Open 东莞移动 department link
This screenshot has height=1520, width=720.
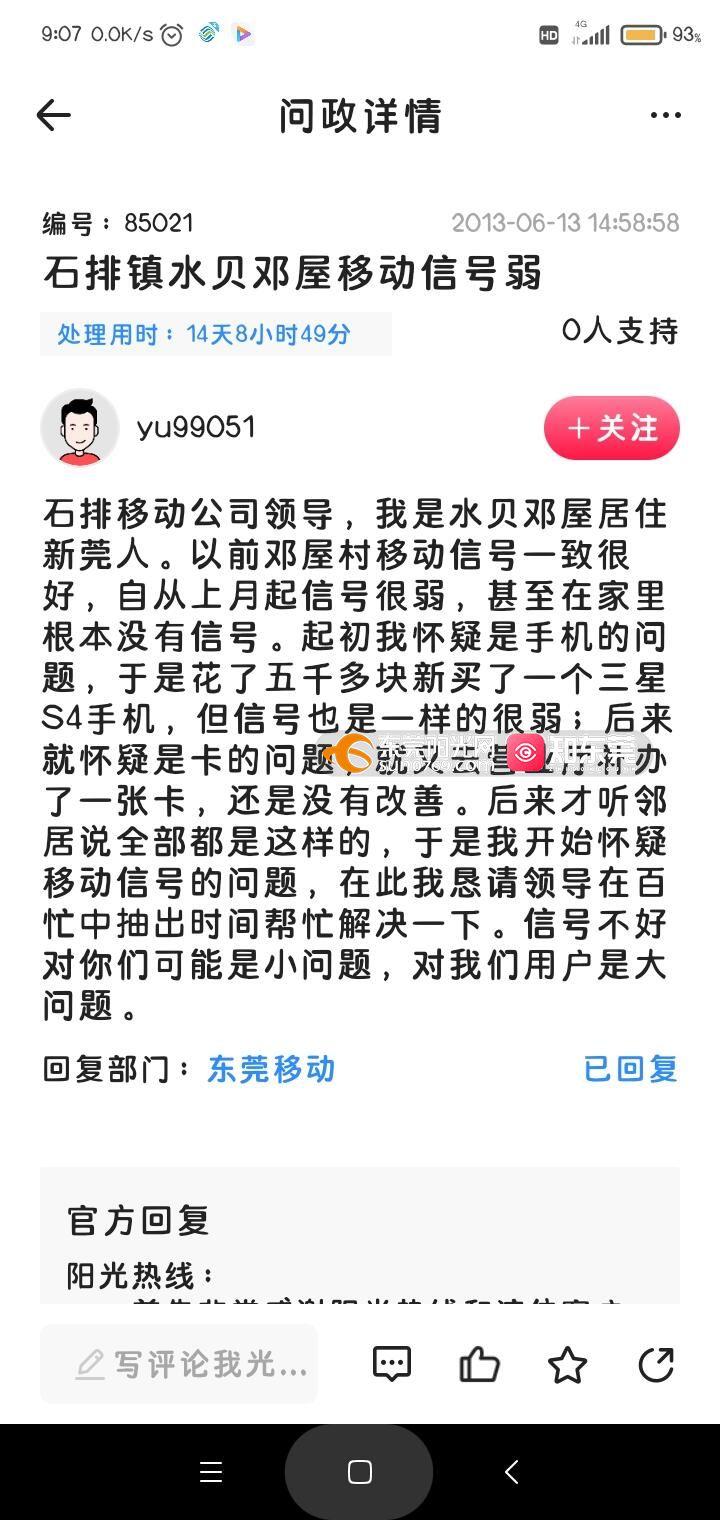tap(271, 1068)
